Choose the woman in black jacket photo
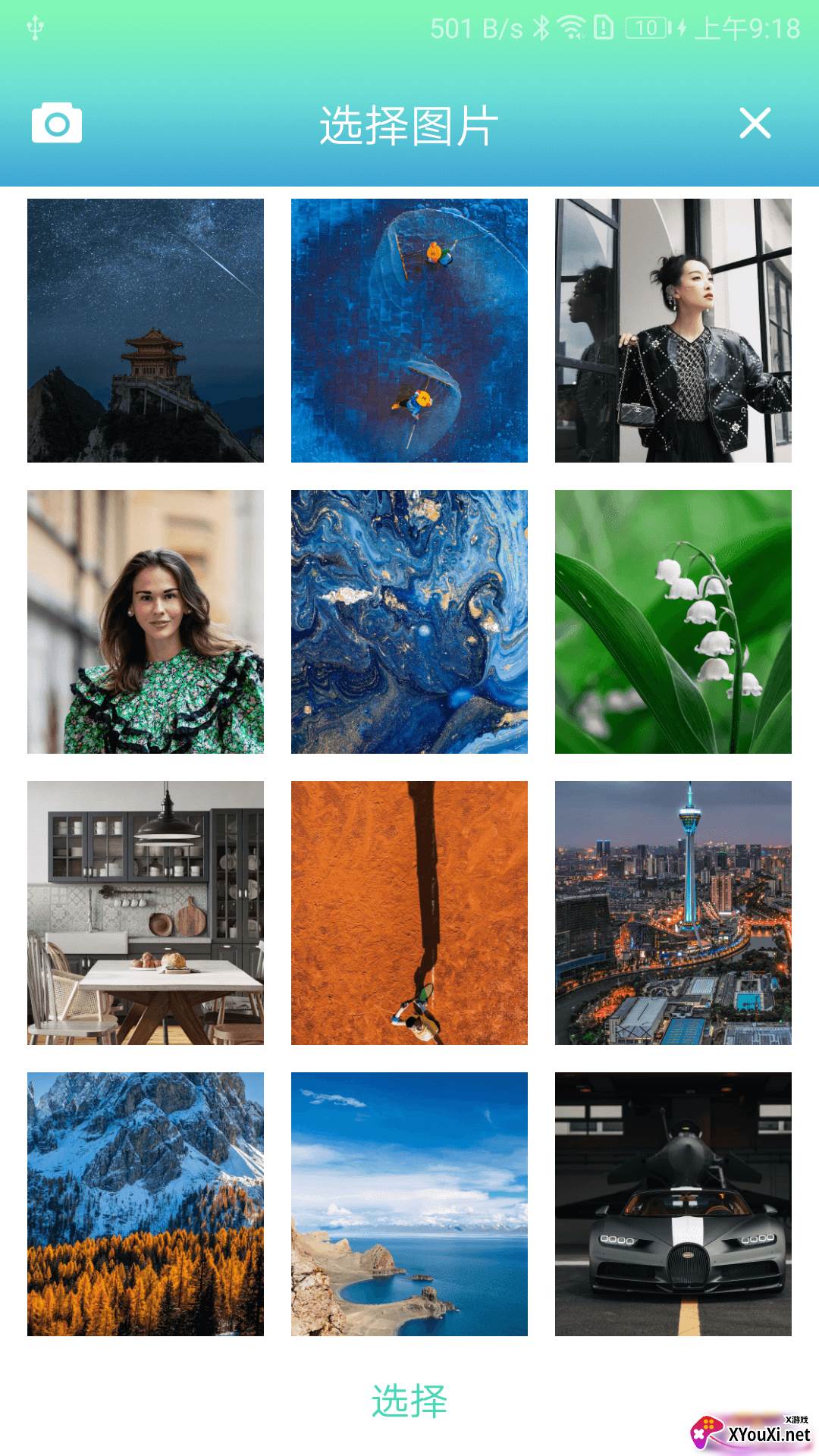 [x=673, y=331]
